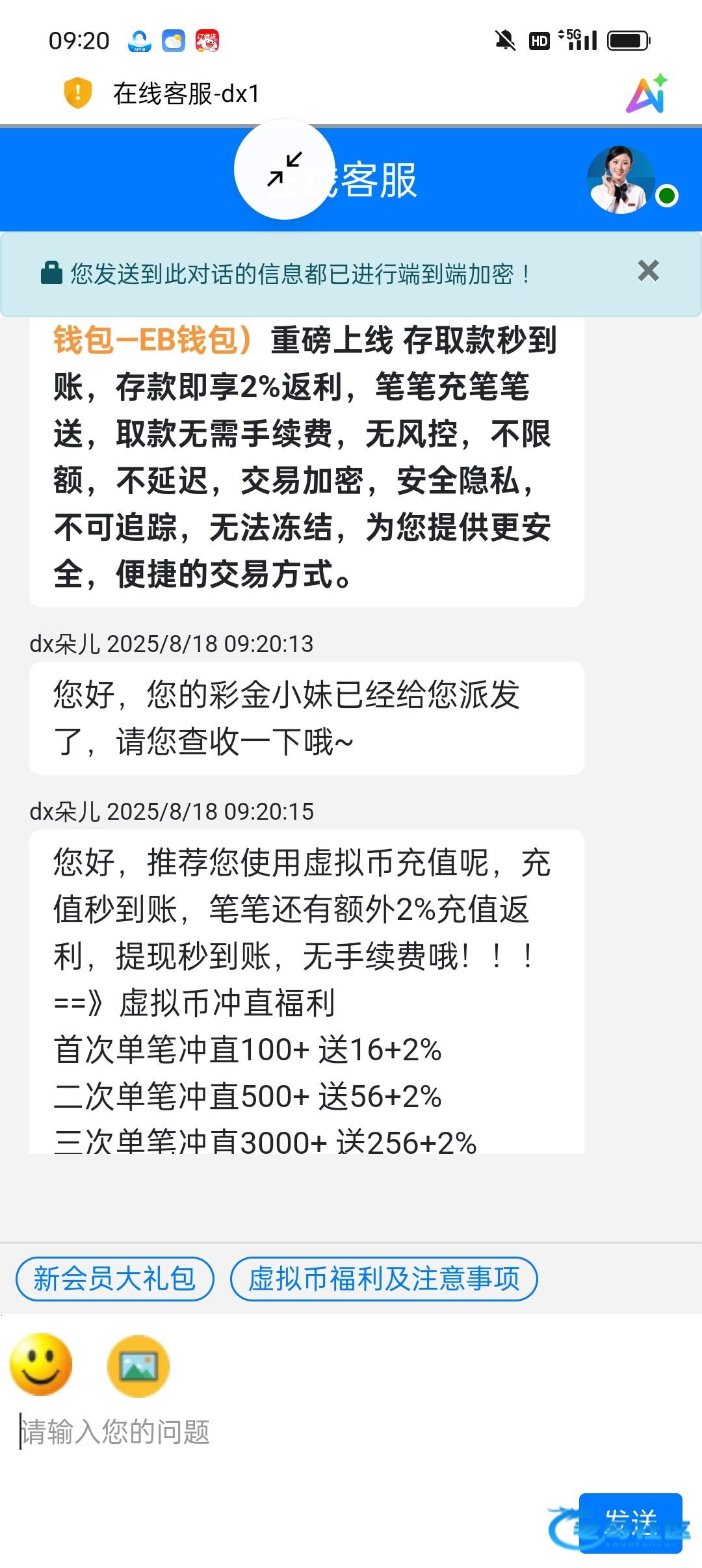Send the message with 发送 button
The width and height of the screenshot is (702, 1568).
coord(630,1522)
